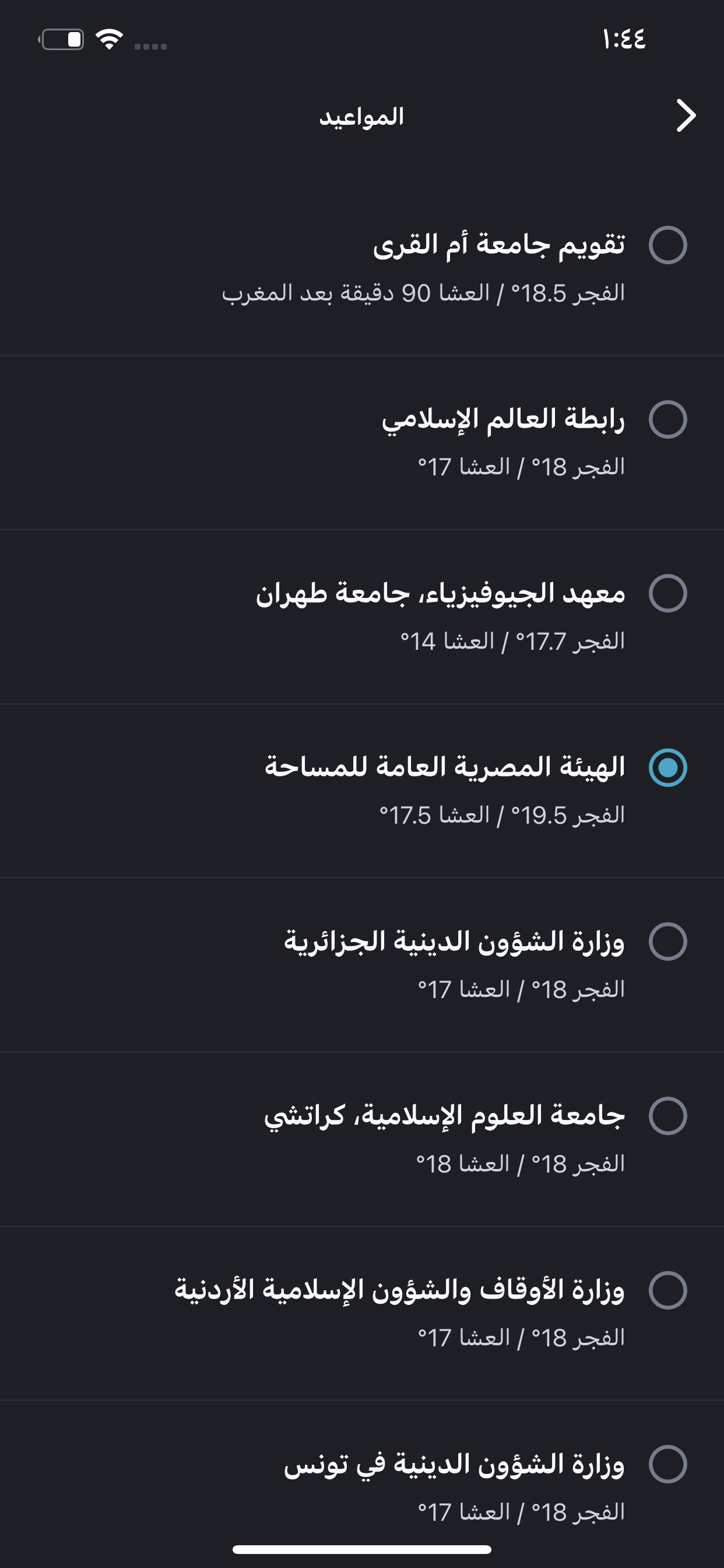This screenshot has height=1568, width=724.
Task: Select معهد الجيوفيزياء، جامعة طهران
Action: 667,593
